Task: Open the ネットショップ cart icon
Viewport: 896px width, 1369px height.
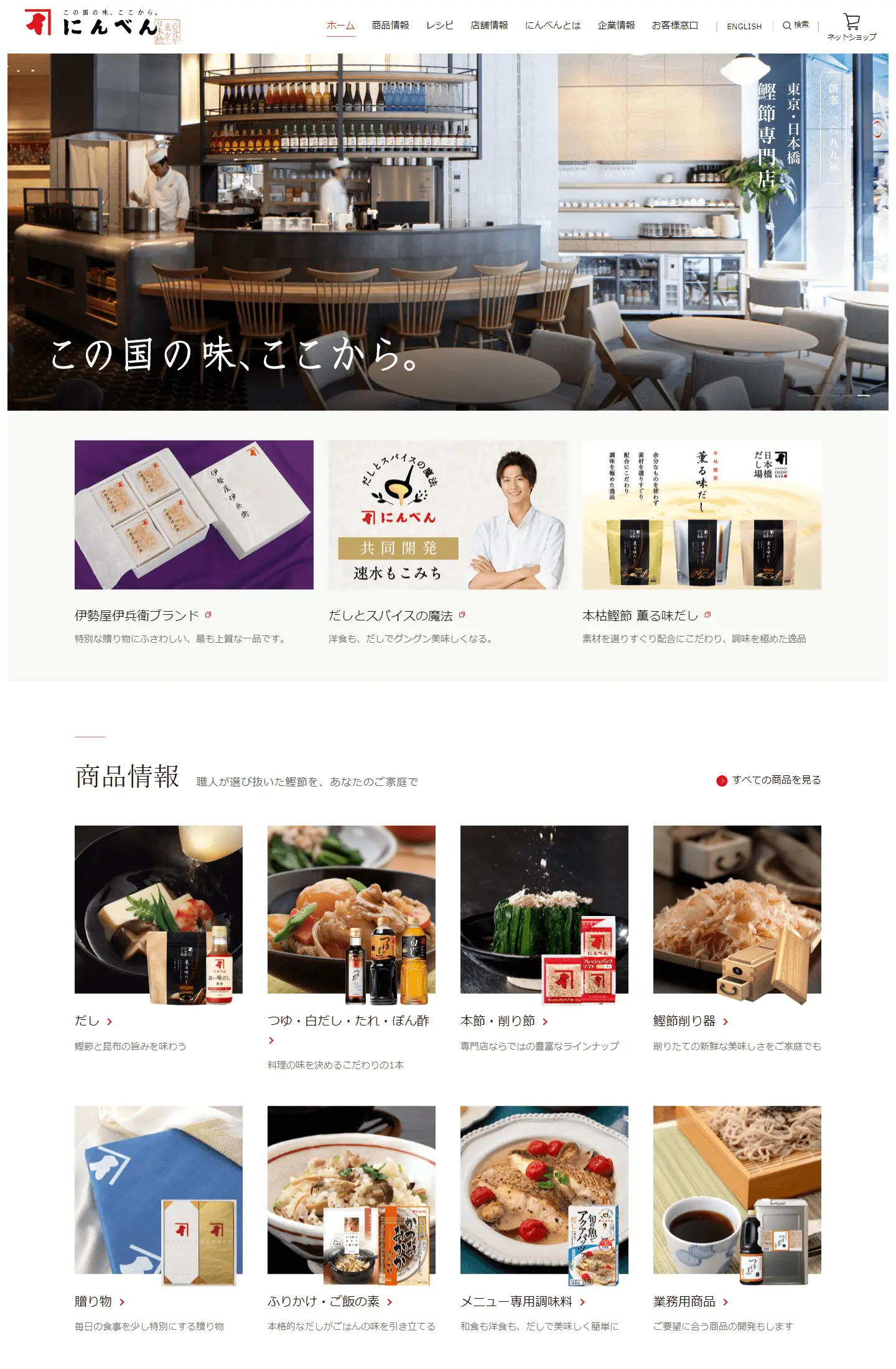Action: tap(851, 27)
